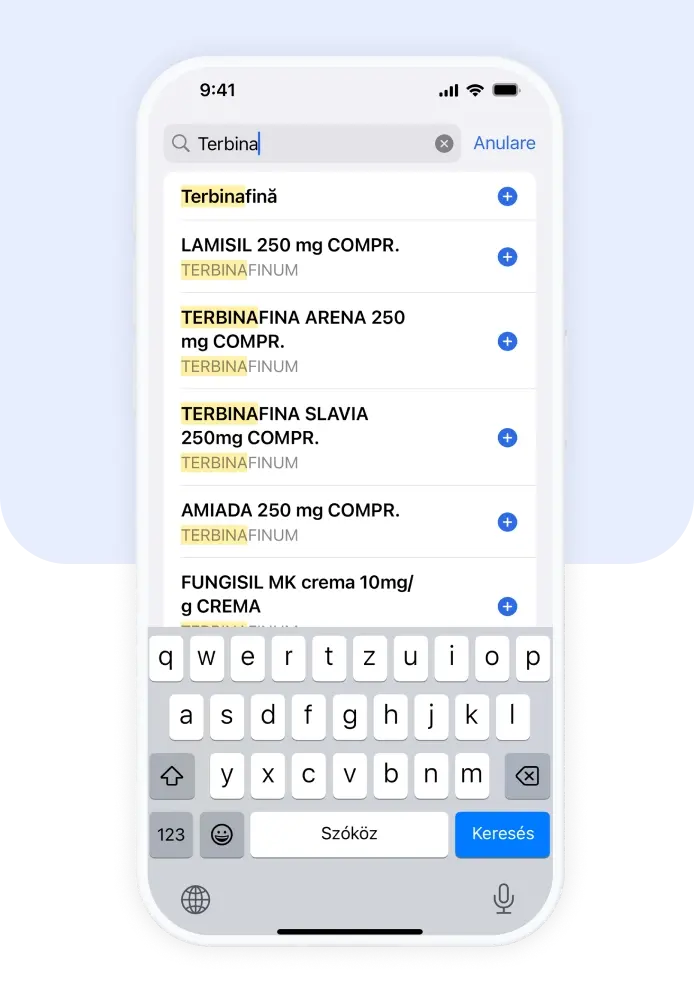Image resolution: width=694 pixels, height=1000 pixels.
Task: Tap the Keresés key on keyboard
Action: 502,834
